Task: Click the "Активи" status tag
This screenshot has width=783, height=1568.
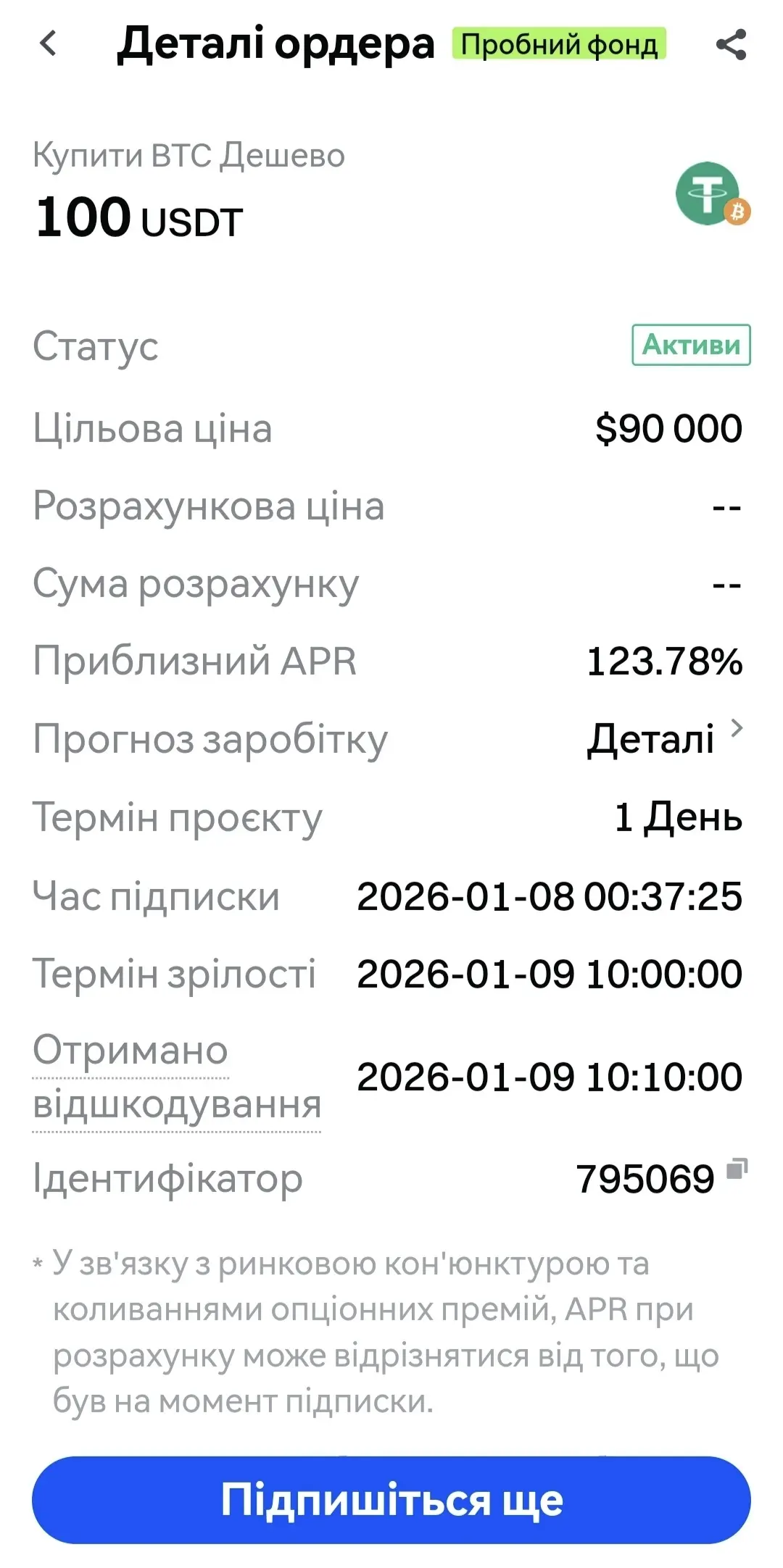Action: (689, 346)
